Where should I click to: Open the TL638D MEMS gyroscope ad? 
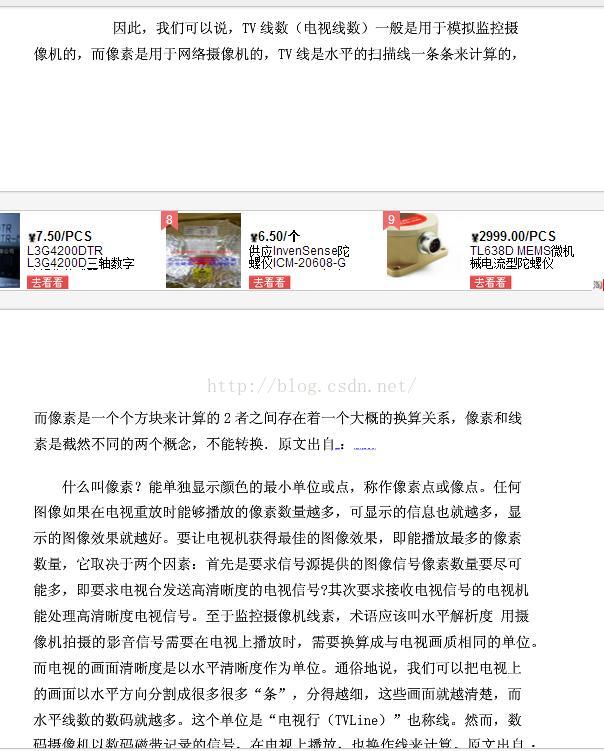(x=521, y=257)
